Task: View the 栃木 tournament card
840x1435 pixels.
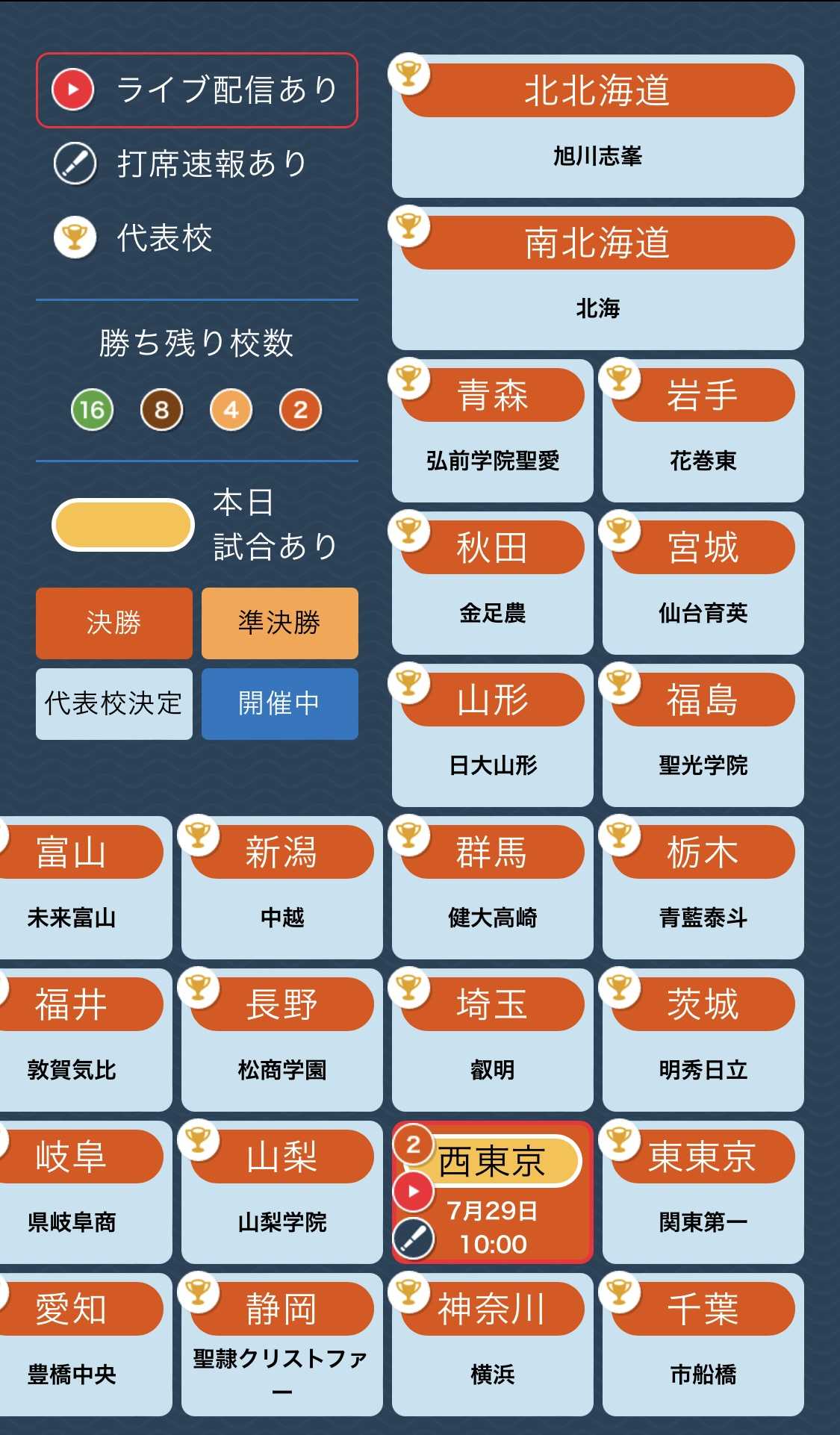Action: click(x=703, y=888)
